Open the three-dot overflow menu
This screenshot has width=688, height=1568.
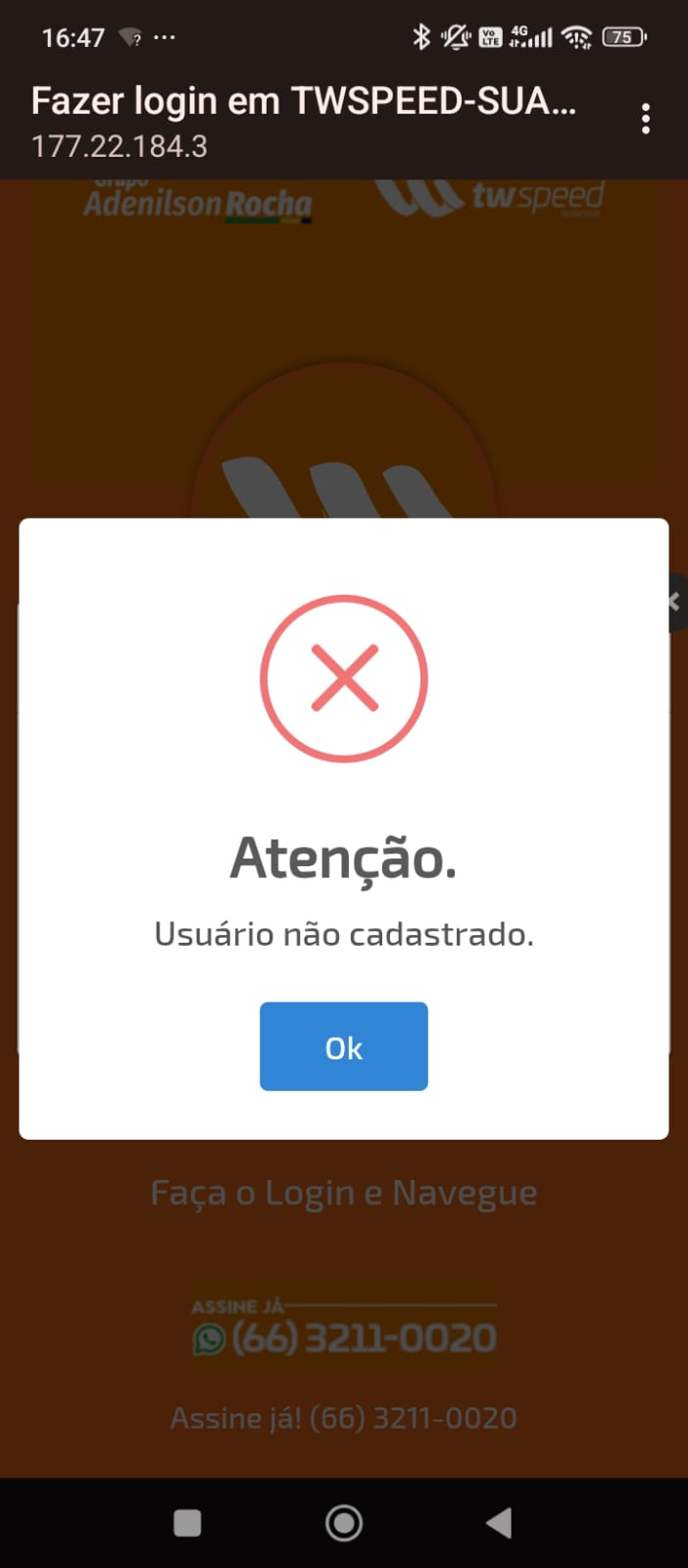click(x=645, y=120)
